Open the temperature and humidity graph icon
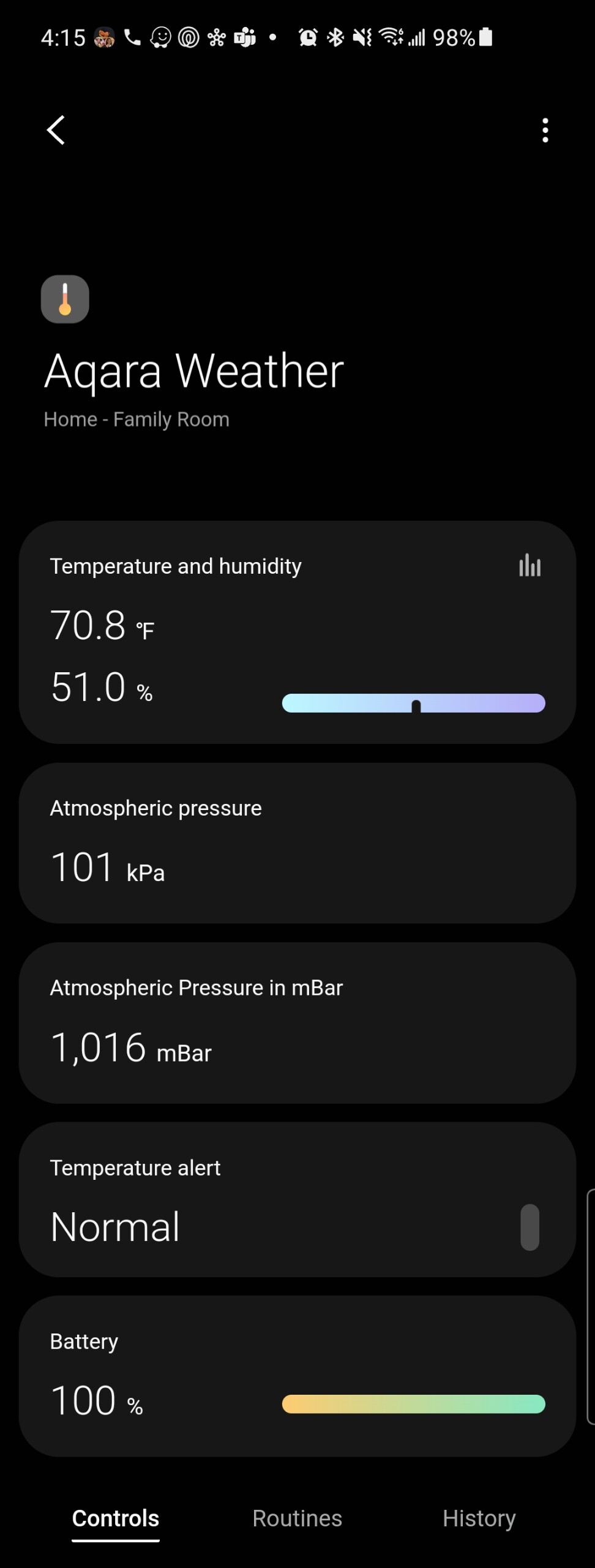Image resolution: width=595 pixels, height=1568 pixels. click(x=530, y=565)
